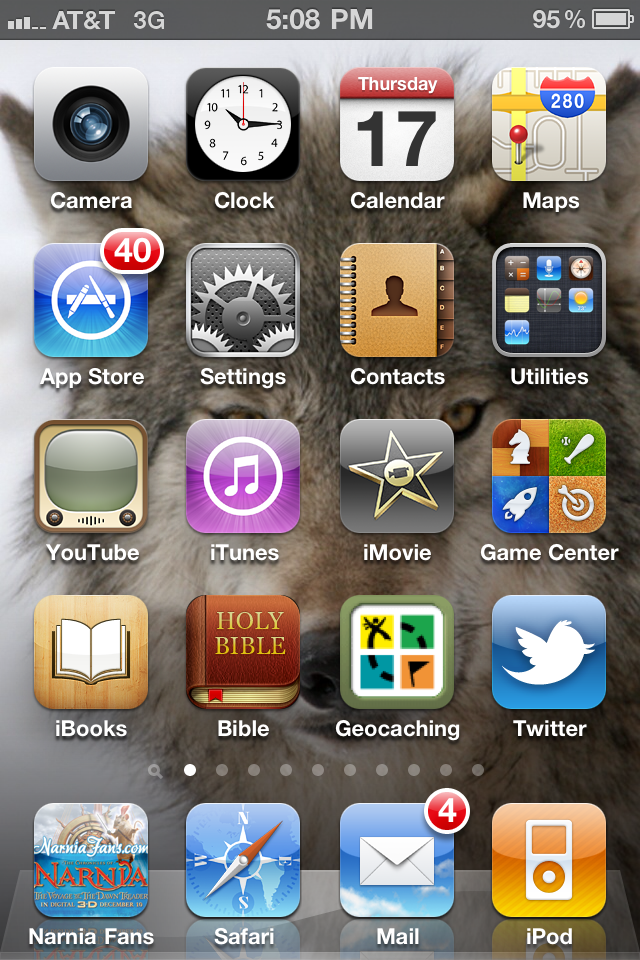Launch the Geocaching app
This screenshot has height=960, width=640.
click(397, 652)
